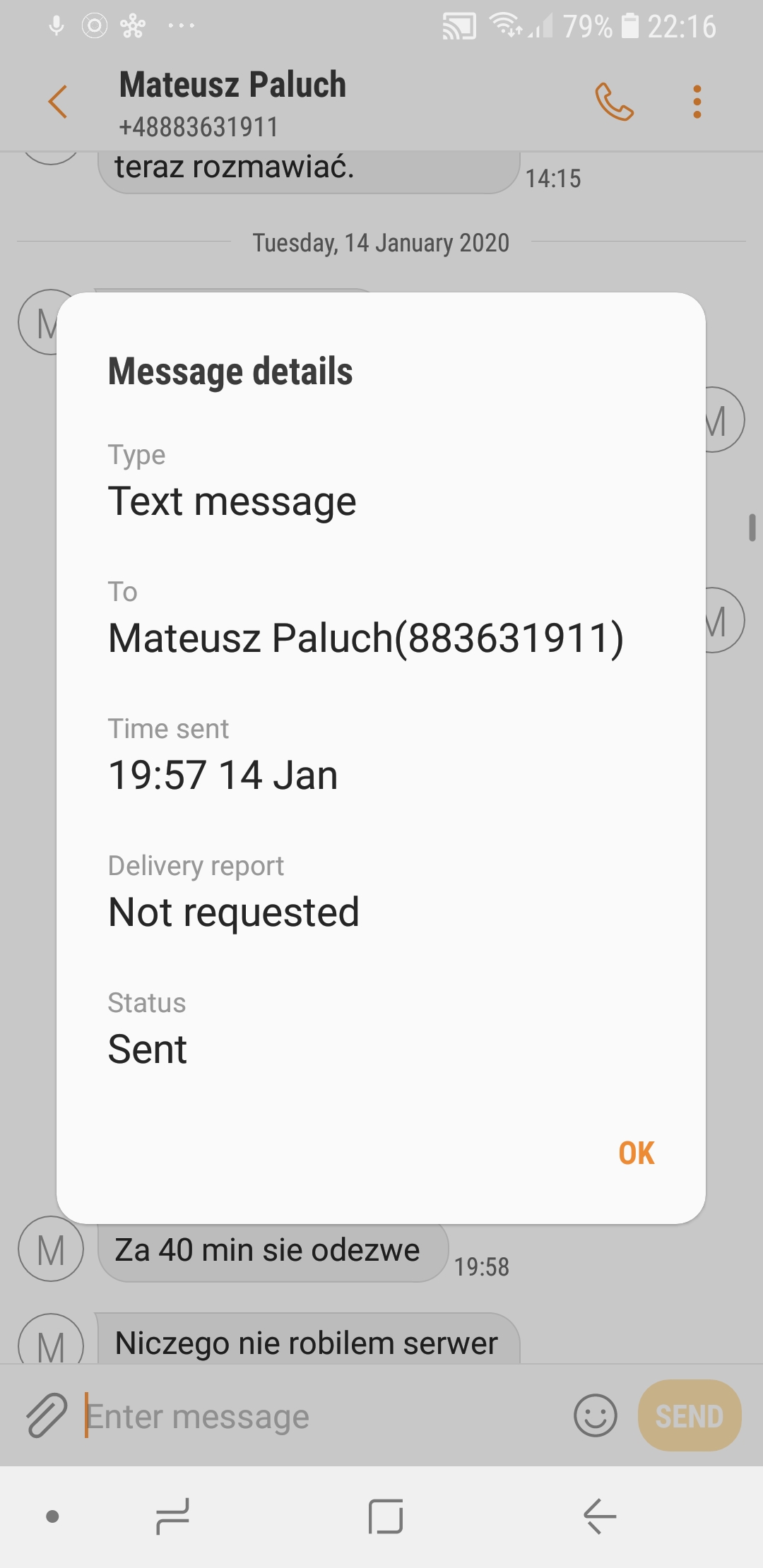Open recent apps from the navigation bar

[x=172, y=1516]
